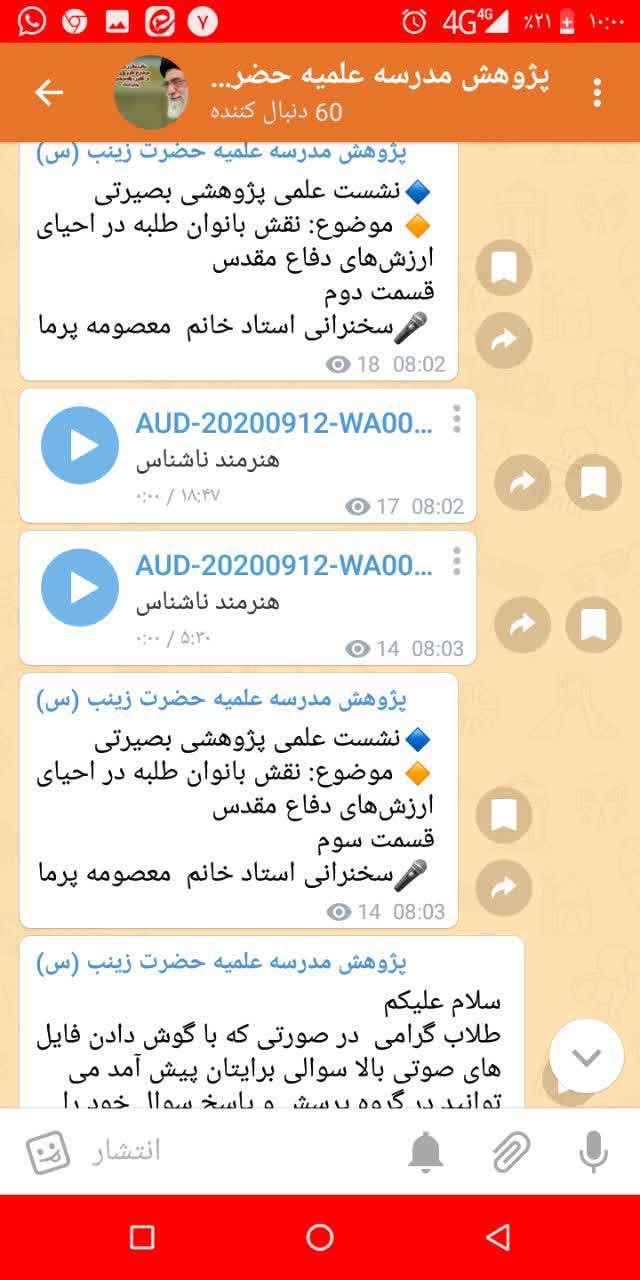Open options for the 5:30 audio
The height and width of the screenshot is (1280, 640).
[x=457, y=561]
